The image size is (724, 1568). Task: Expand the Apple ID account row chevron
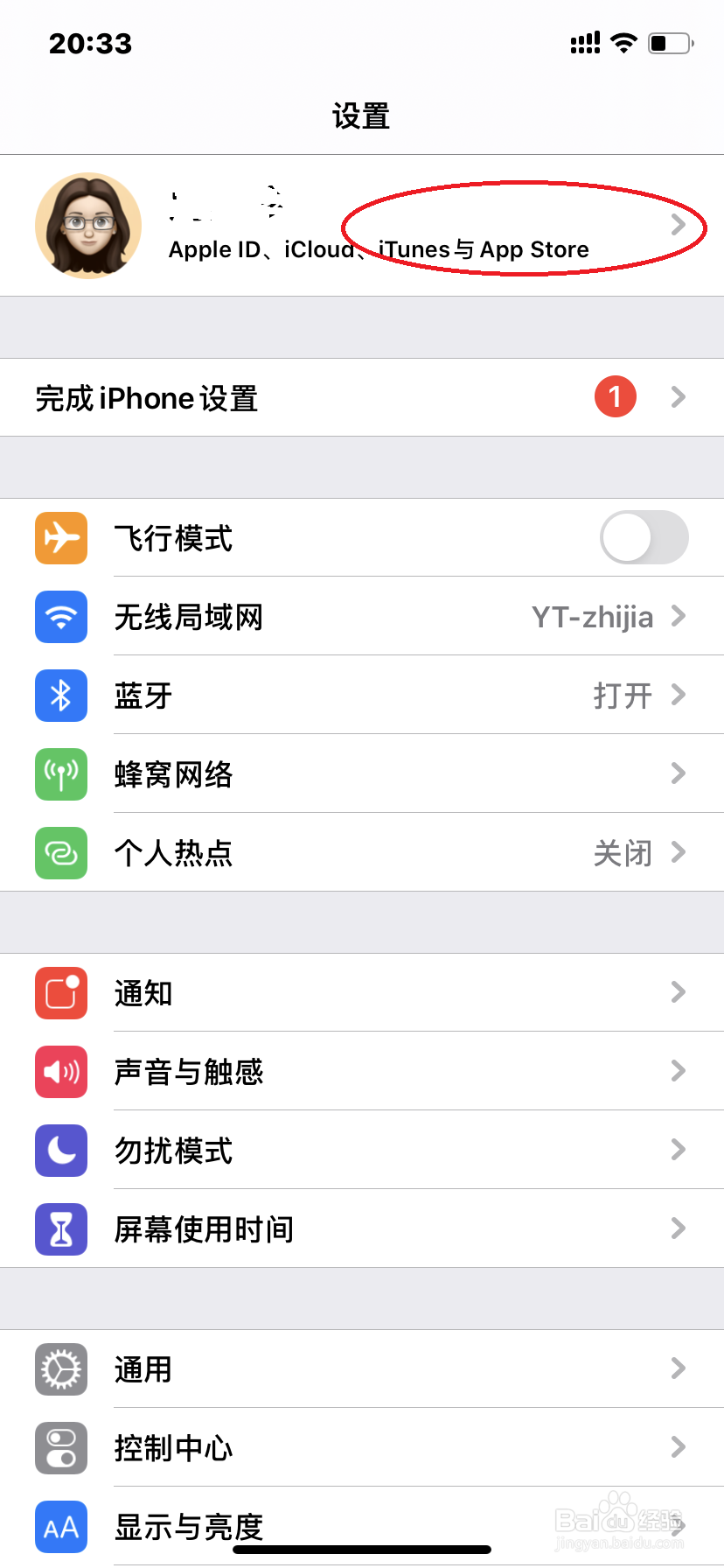coord(679,225)
